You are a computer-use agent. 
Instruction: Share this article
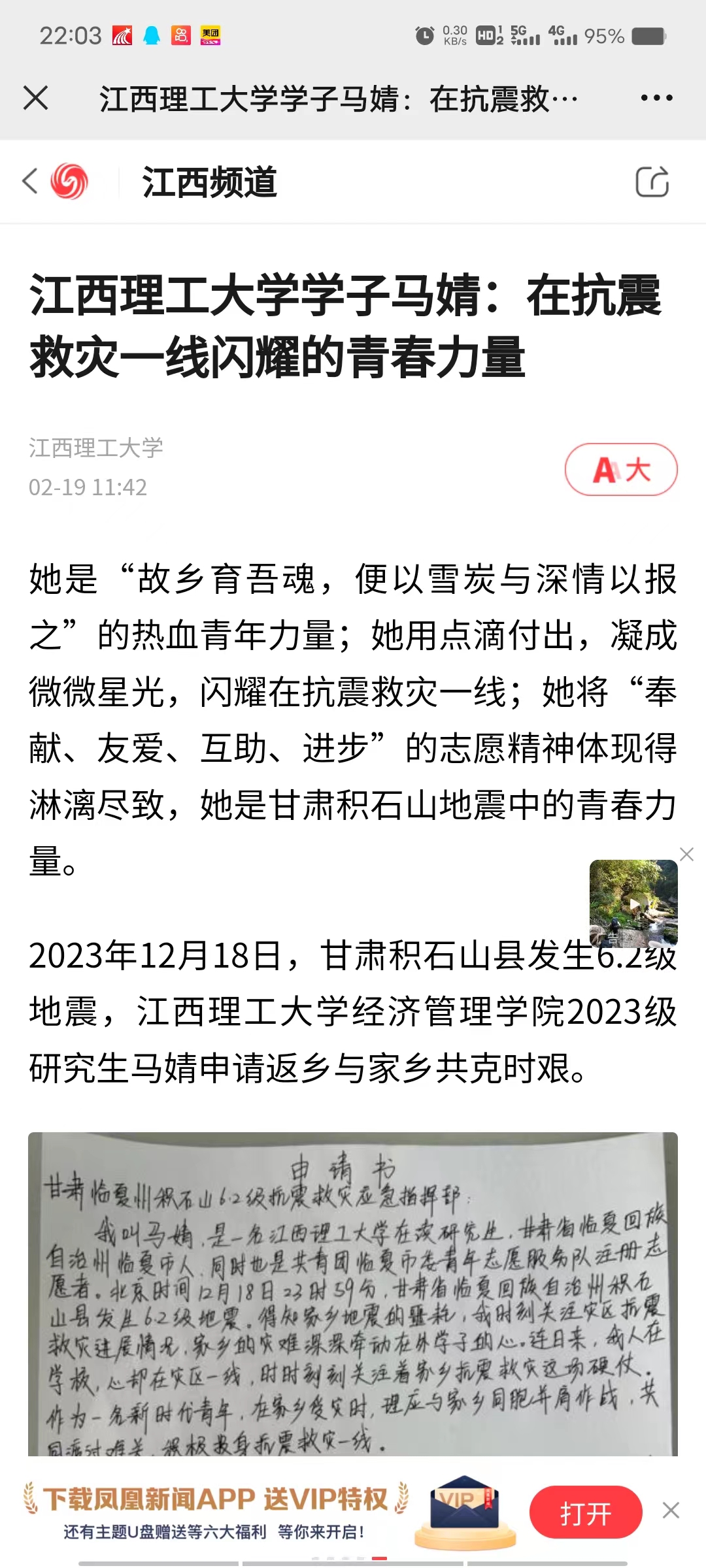click(x=652, y=182)
